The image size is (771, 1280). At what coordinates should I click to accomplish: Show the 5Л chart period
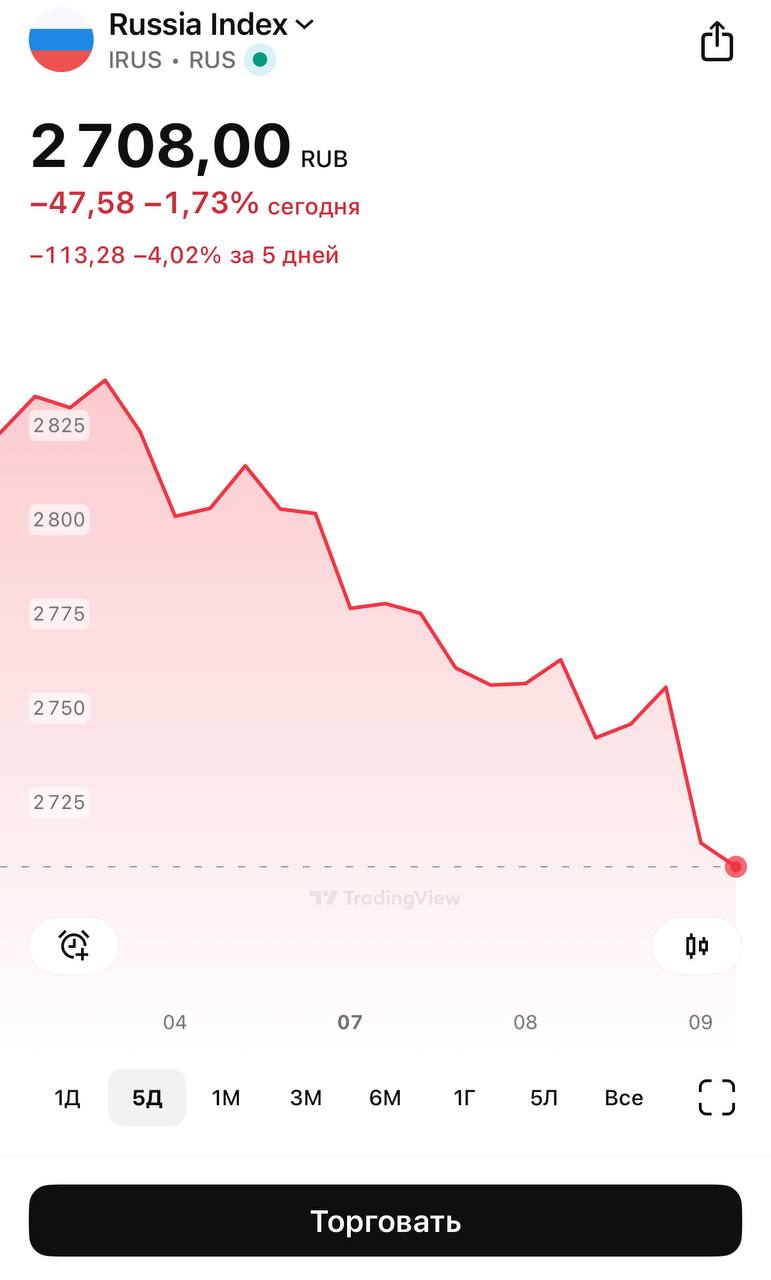click(x=544, y=1098)
